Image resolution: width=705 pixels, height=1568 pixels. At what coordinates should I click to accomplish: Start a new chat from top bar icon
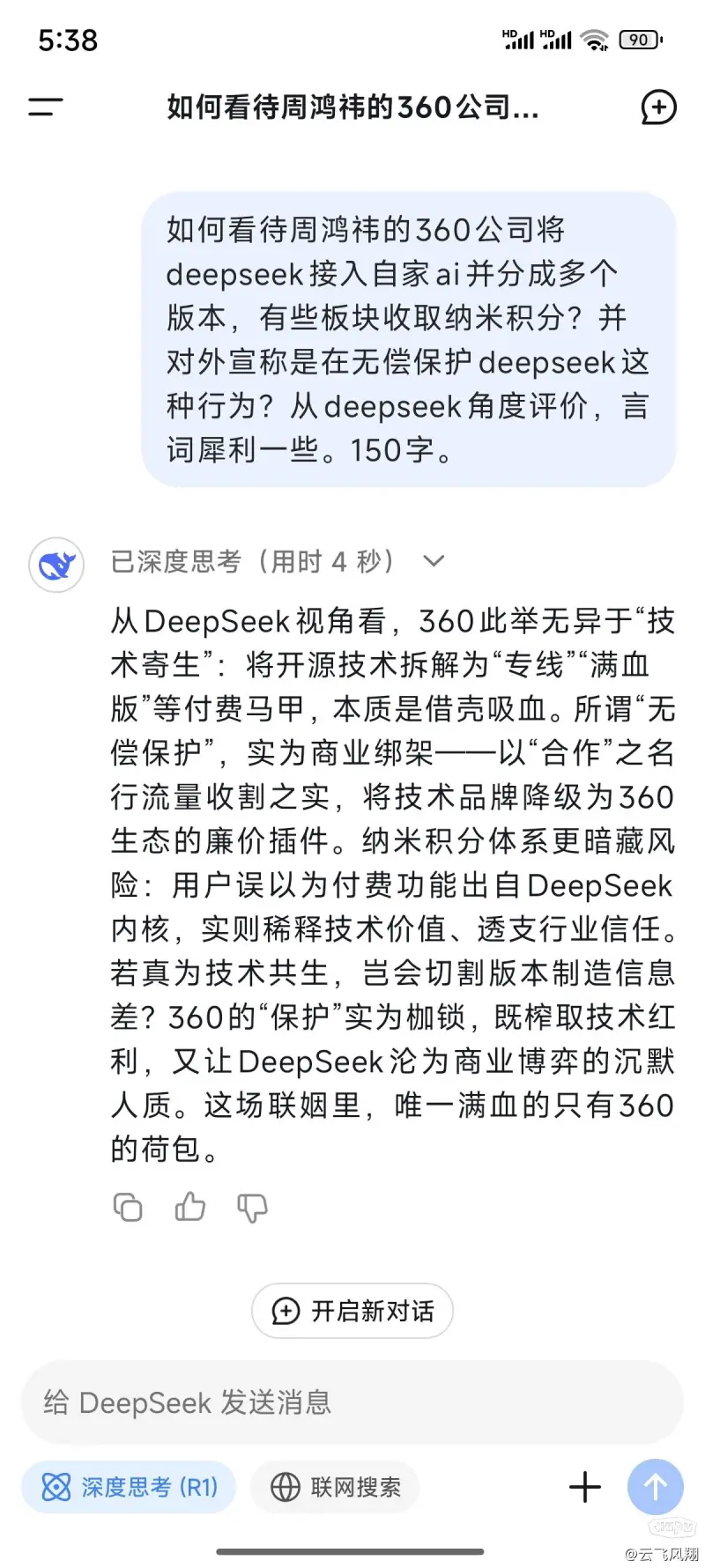point(658,107)
